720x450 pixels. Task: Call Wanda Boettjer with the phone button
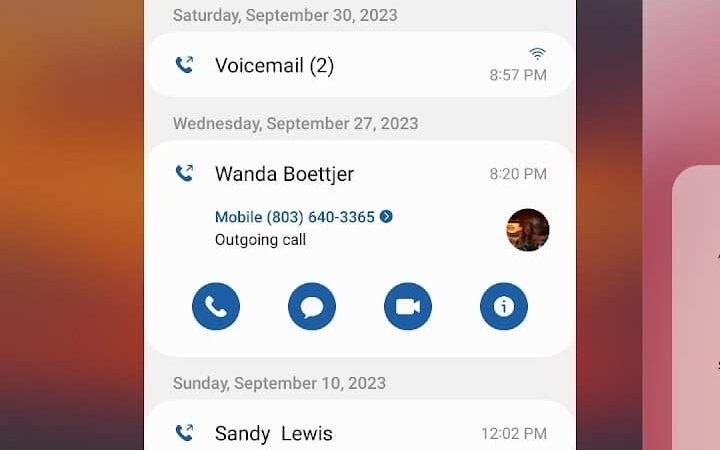tap(216, 307)
